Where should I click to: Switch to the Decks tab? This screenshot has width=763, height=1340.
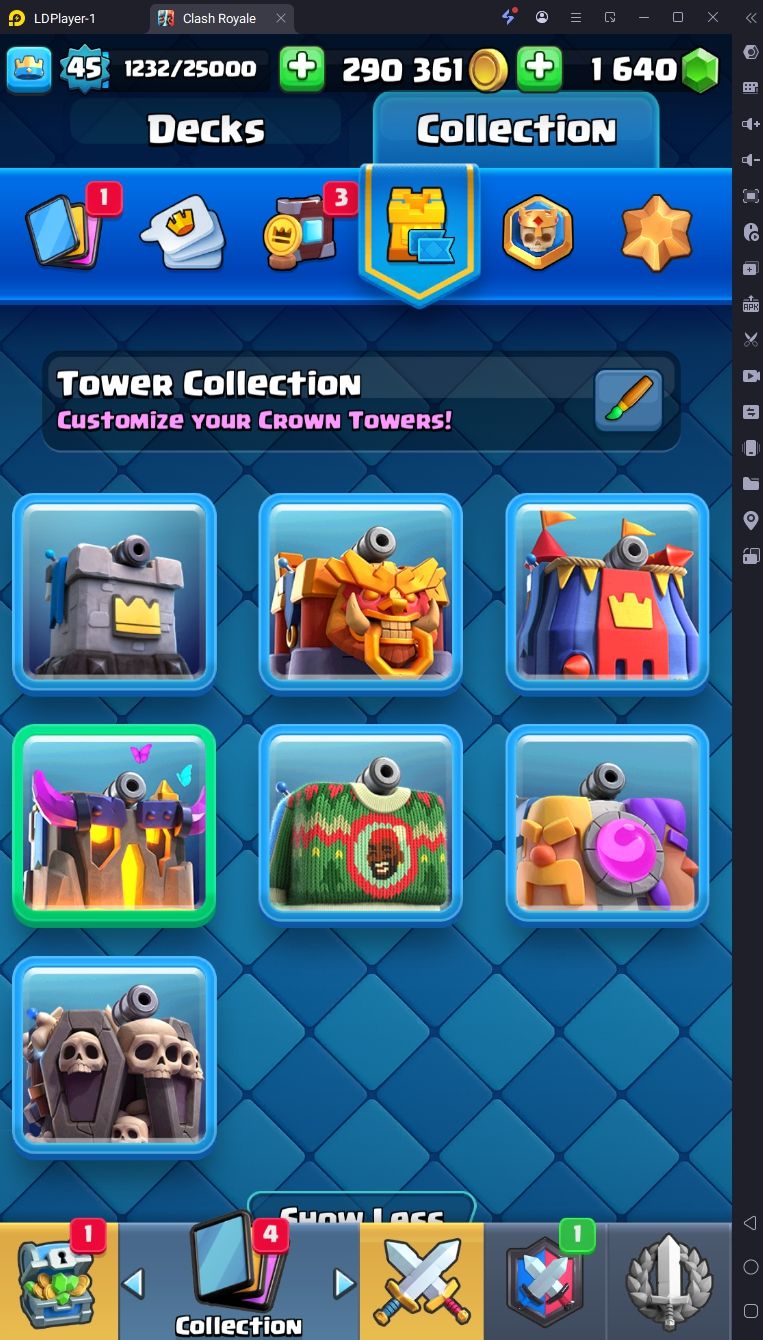pos(206,129)
